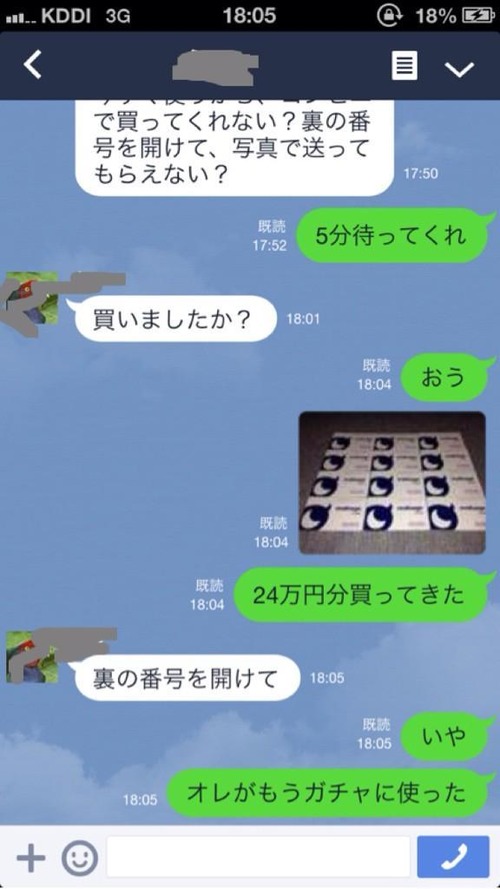Focus the message input field
Image resolution: width=500 pixels, height=889 pixels.
[x=259, y=856]
